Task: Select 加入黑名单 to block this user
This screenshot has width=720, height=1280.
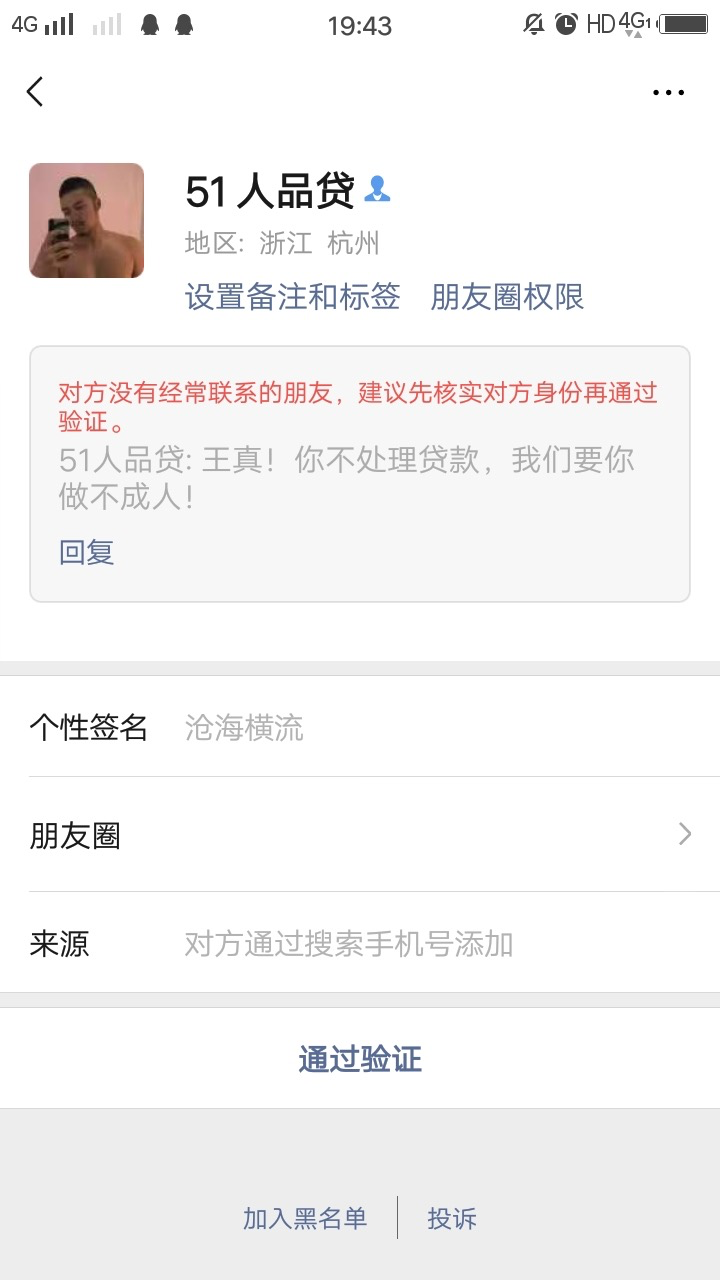Action: click(x=305, y=1218)
